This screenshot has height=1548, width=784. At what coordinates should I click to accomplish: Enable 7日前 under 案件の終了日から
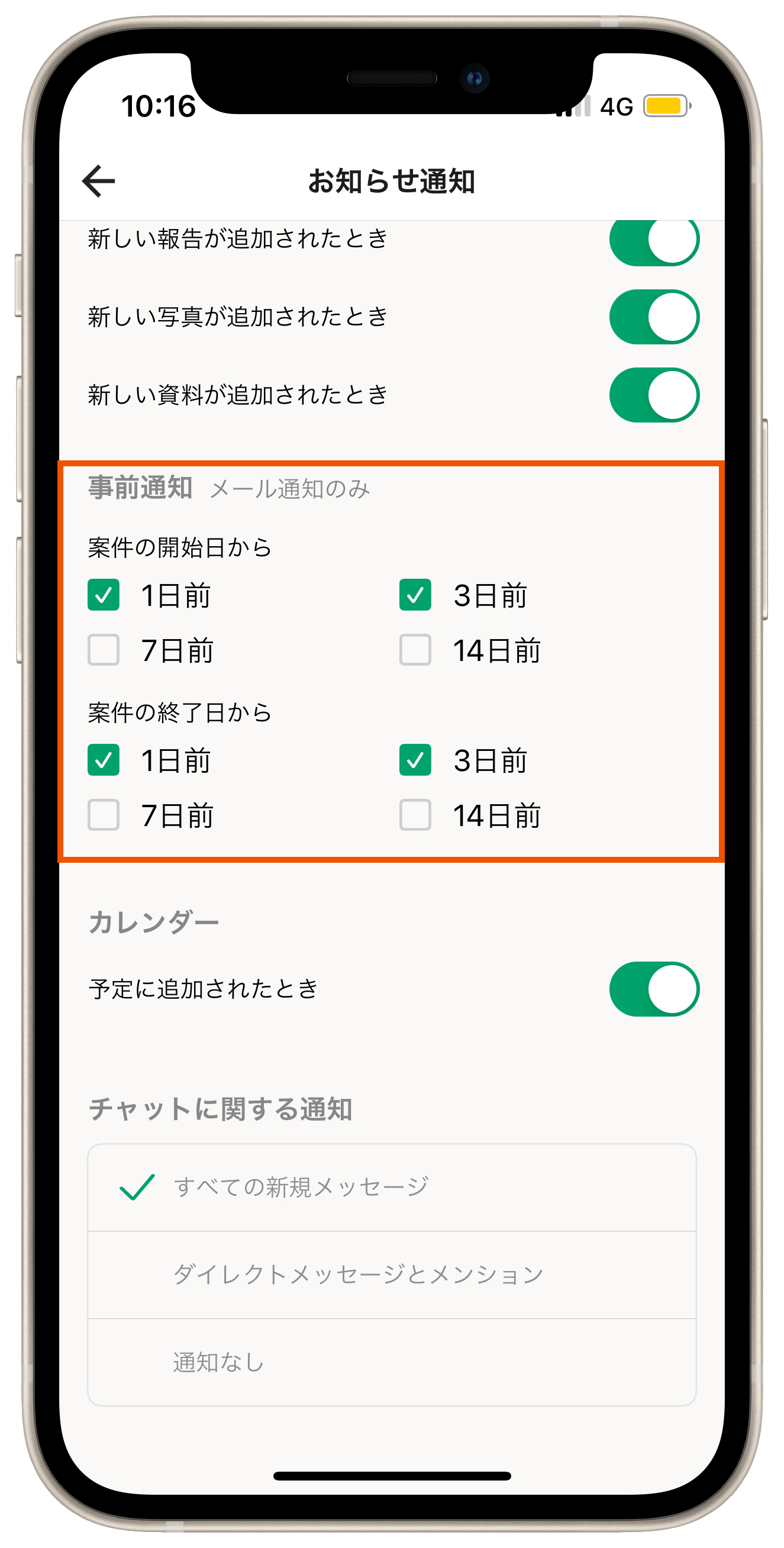tap(104, 815)
